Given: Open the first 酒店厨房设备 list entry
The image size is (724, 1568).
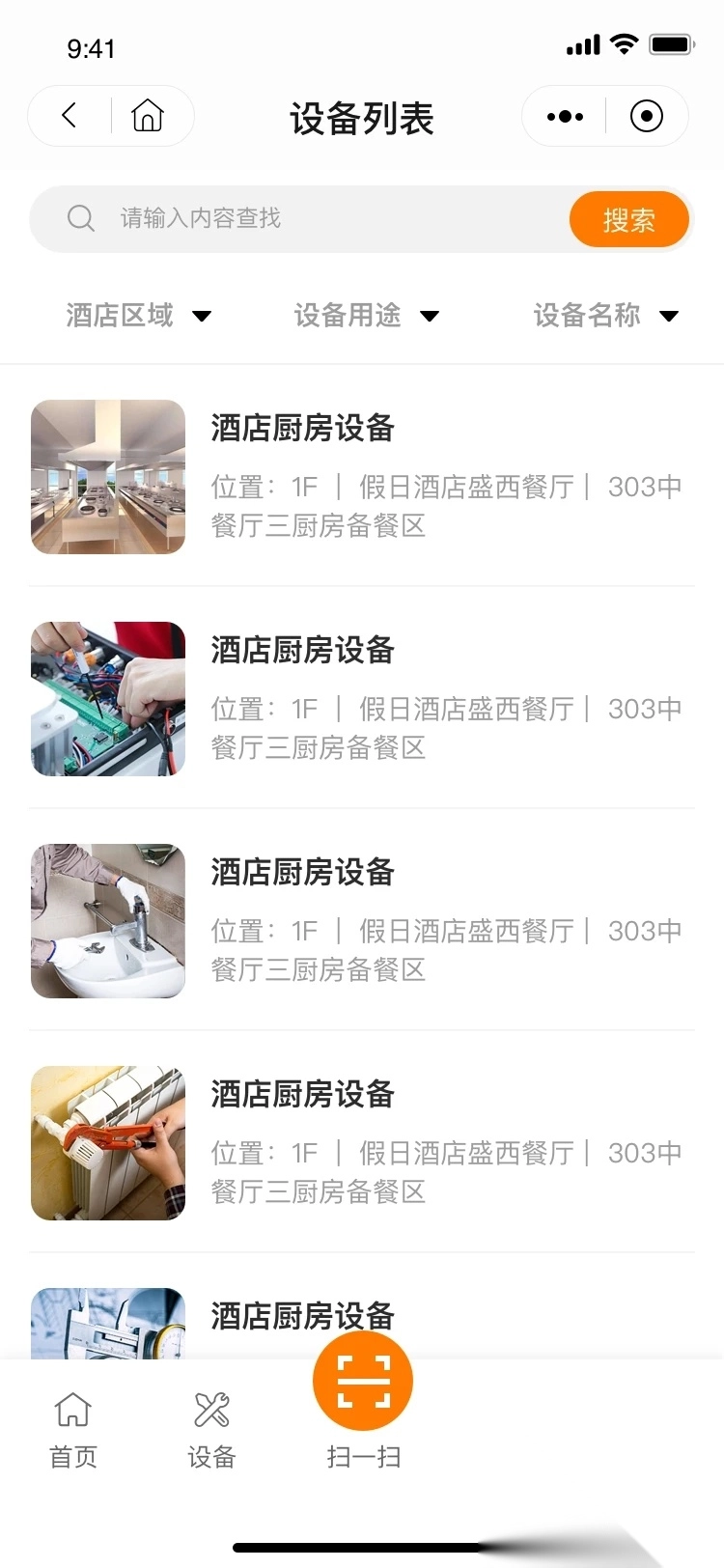Looking at the screenshot, I should point(386,476).
